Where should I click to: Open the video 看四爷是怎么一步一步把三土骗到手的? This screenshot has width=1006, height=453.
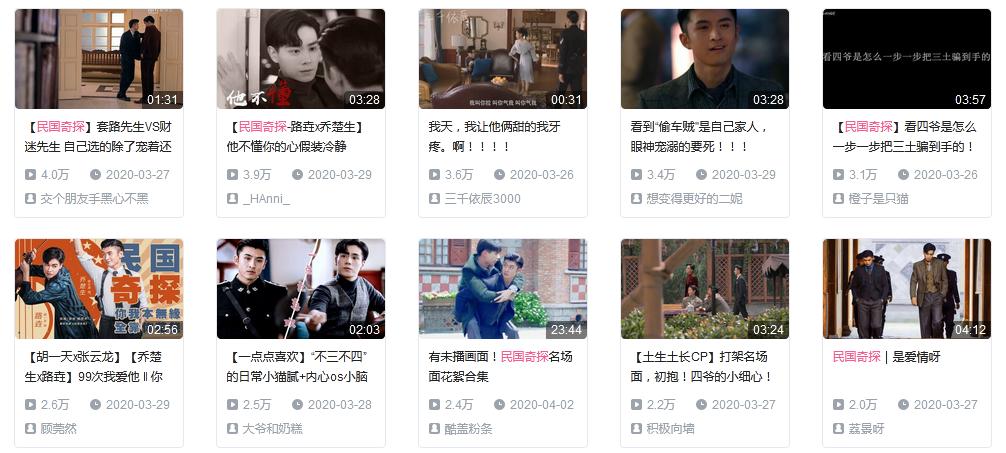pyautogui.click(x=906, y=59)
